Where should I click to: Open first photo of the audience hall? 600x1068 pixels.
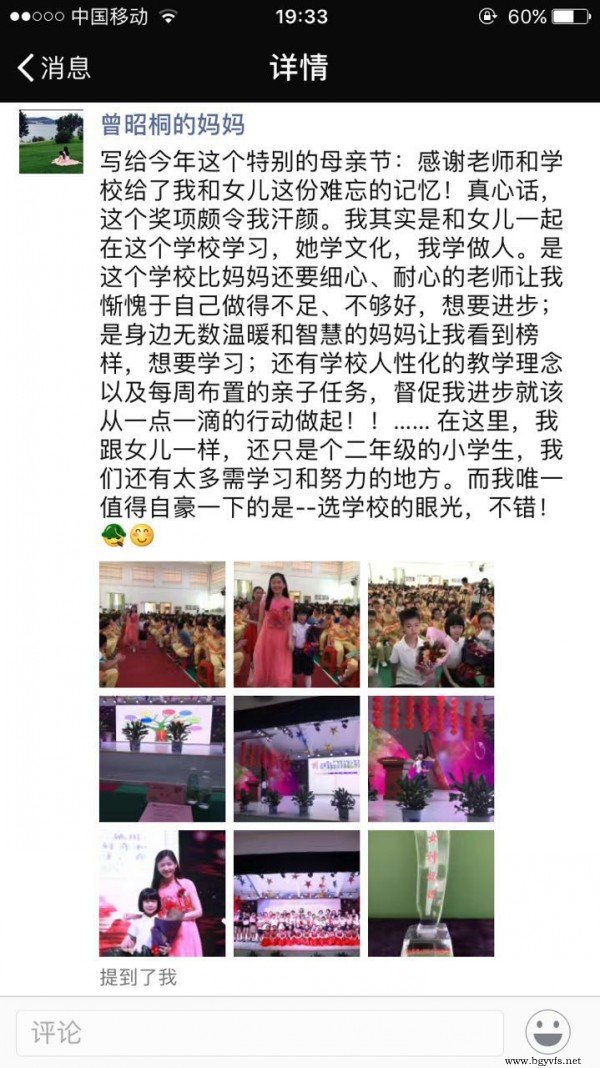162,624
